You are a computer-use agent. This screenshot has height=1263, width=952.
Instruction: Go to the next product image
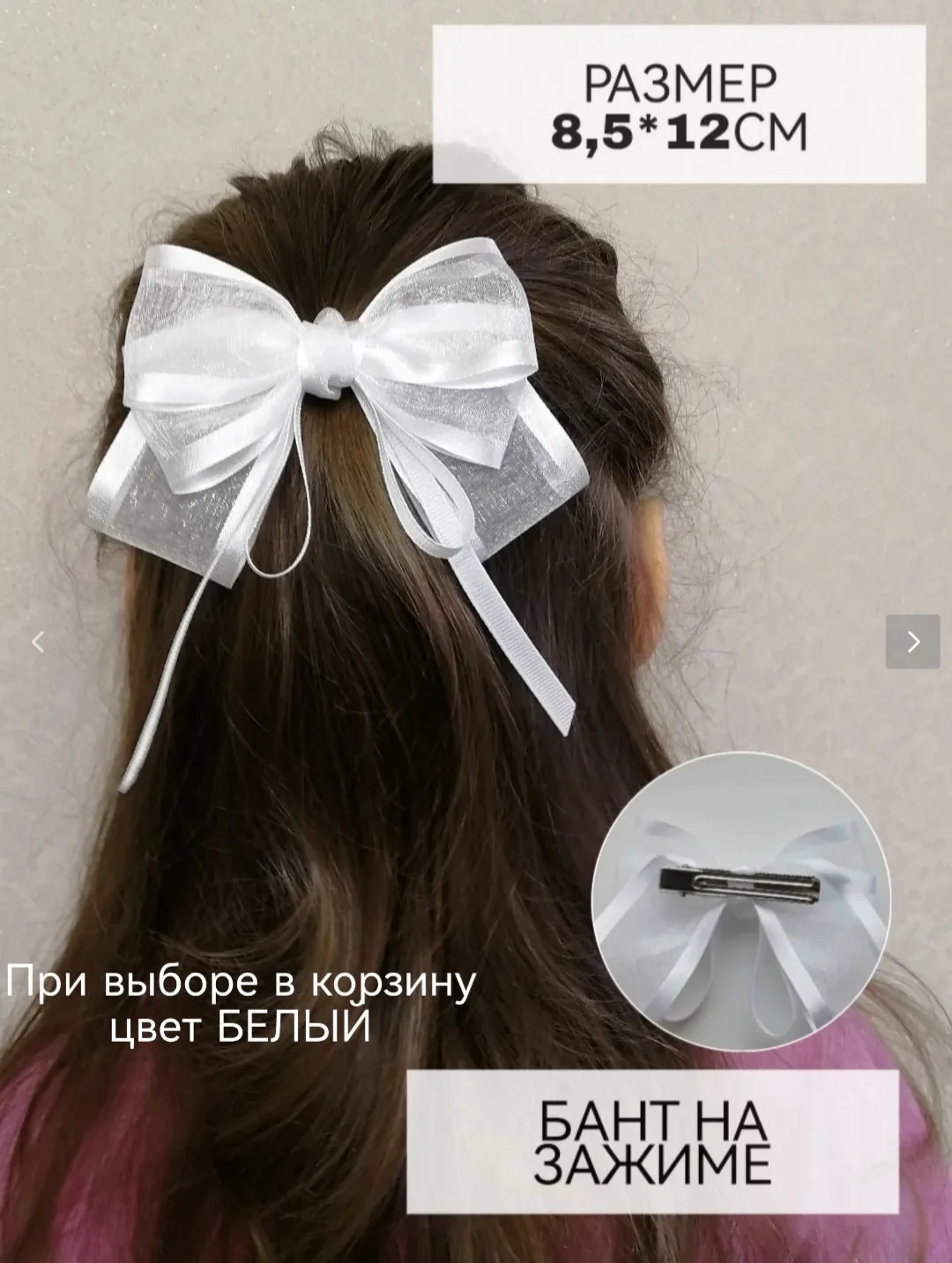tap(913, 642)
